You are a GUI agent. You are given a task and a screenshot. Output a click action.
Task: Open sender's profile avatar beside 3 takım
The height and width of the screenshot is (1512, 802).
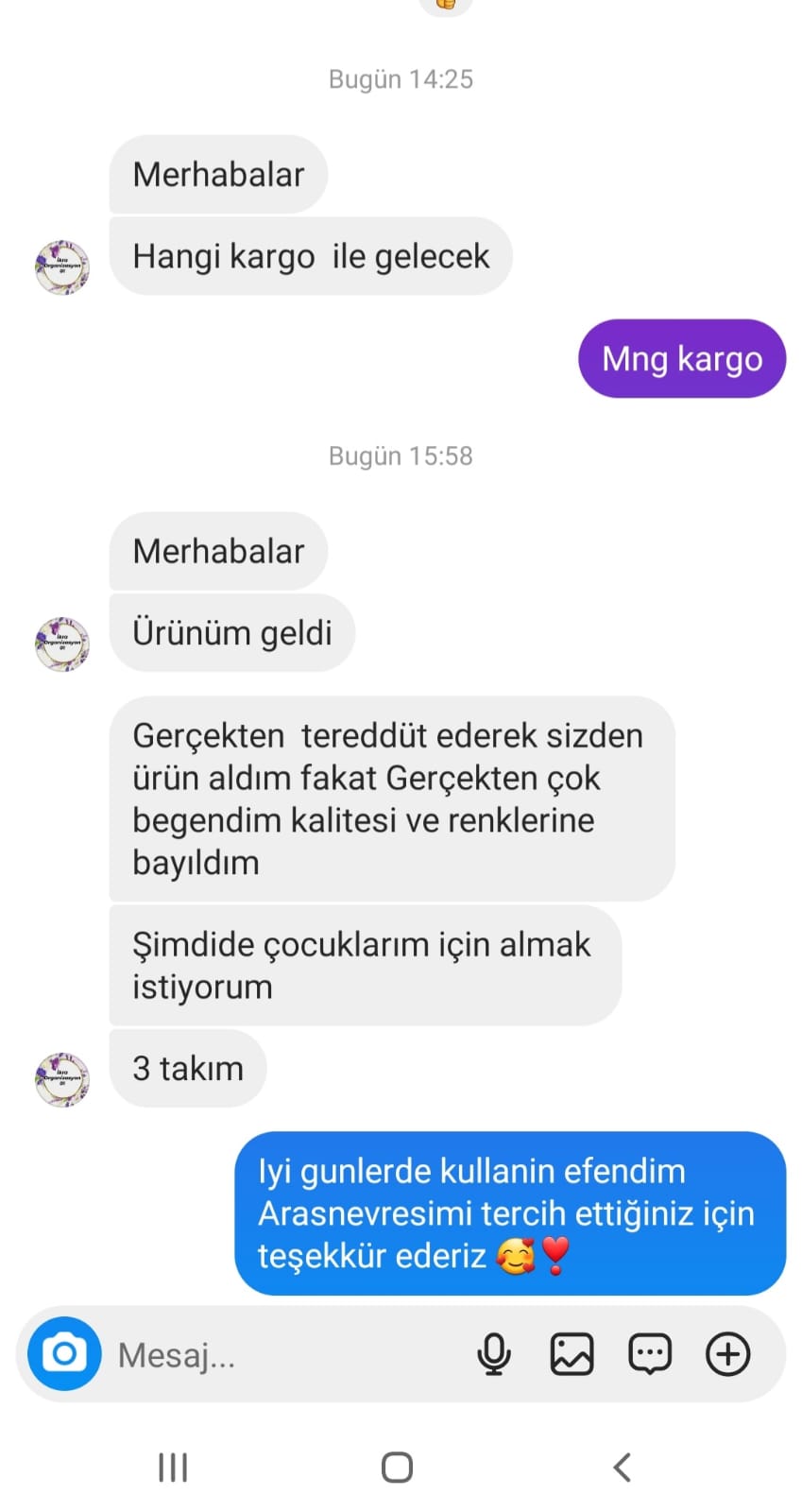[x=62, y=1079]
